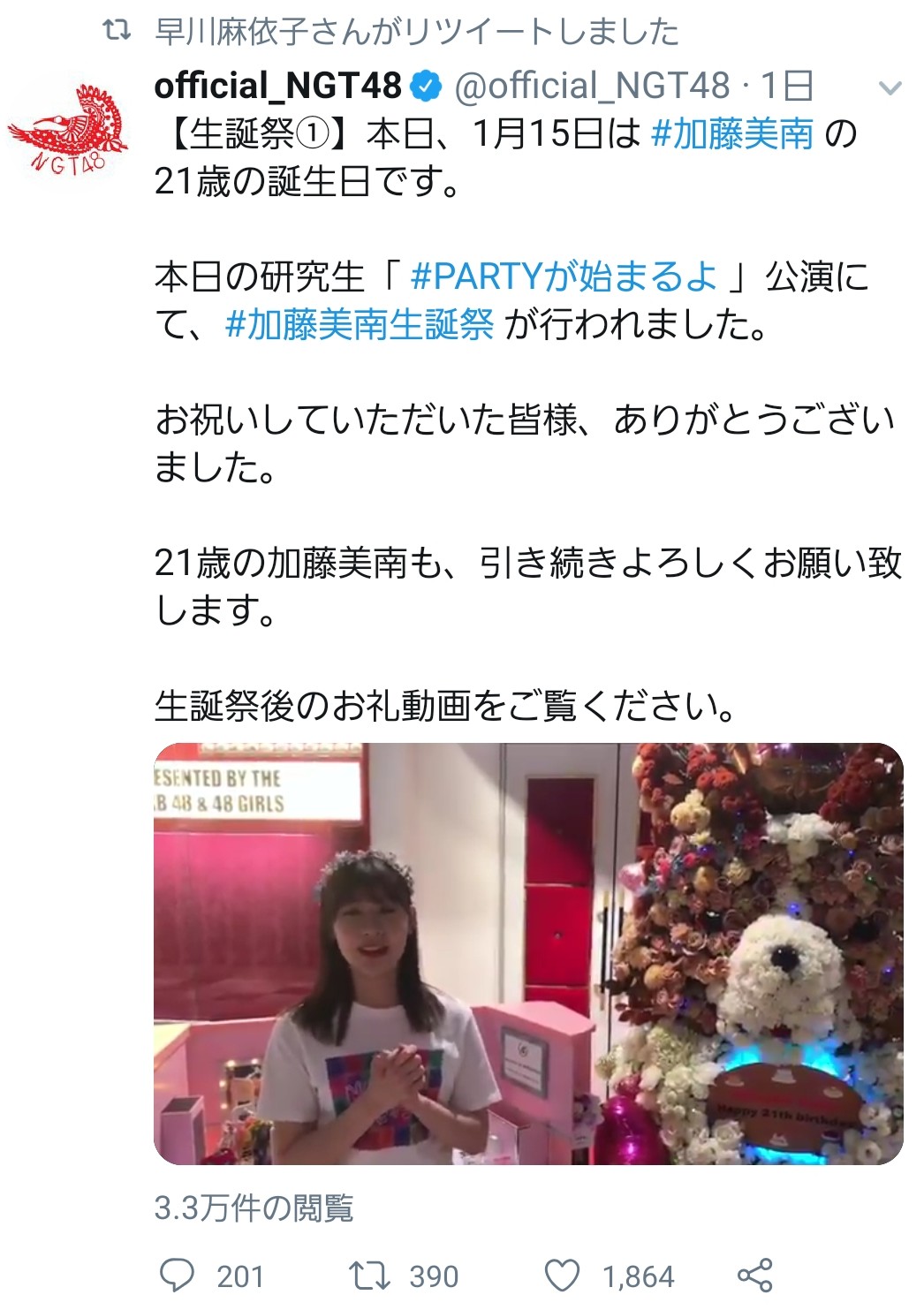The image size is (924, 1310).
Task: Open the #加藤美南生誕祭 hashtag
Action: click(x=359, y=325)
